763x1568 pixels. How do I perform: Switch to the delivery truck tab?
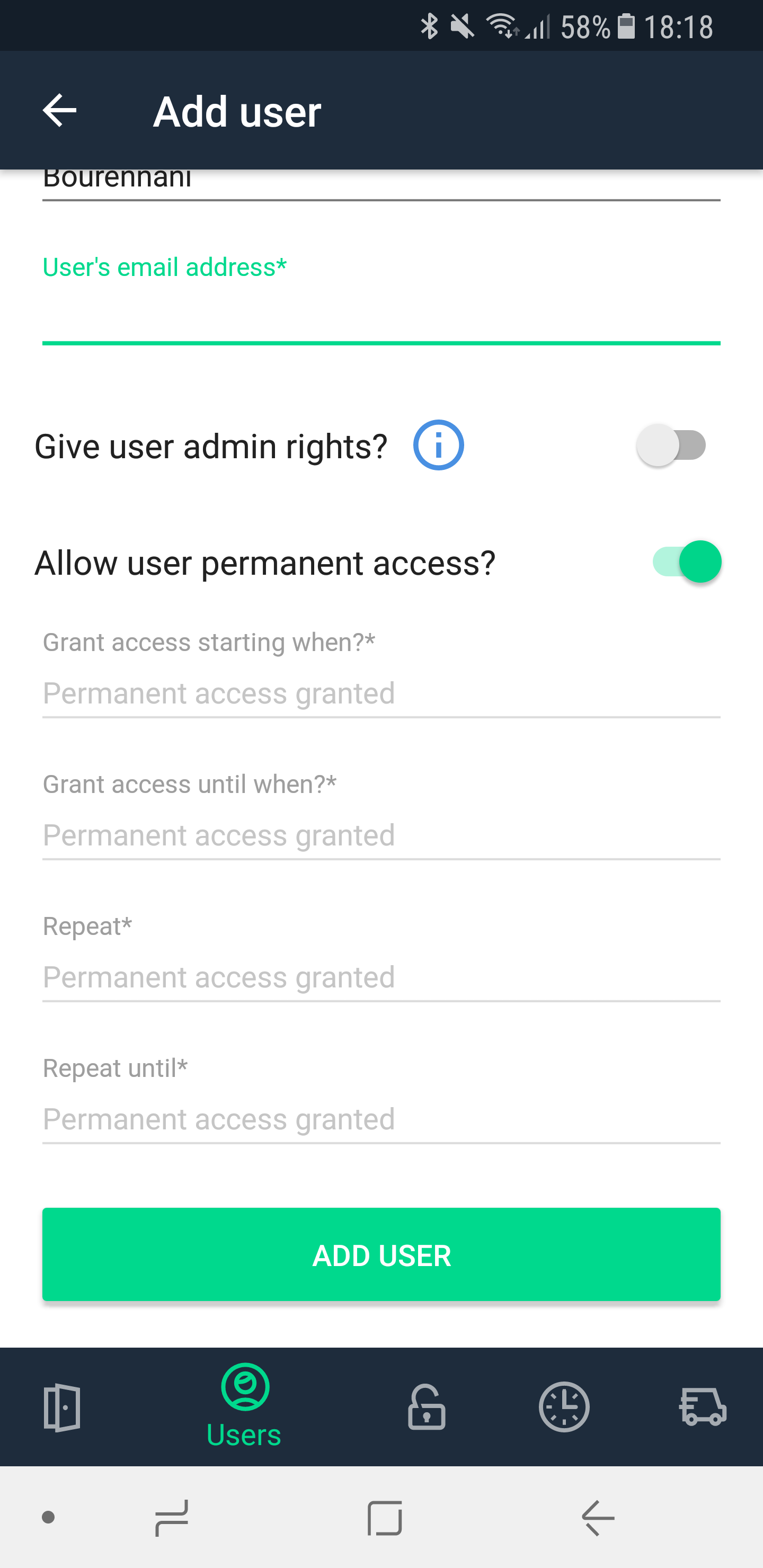[x=703, y=1406]
